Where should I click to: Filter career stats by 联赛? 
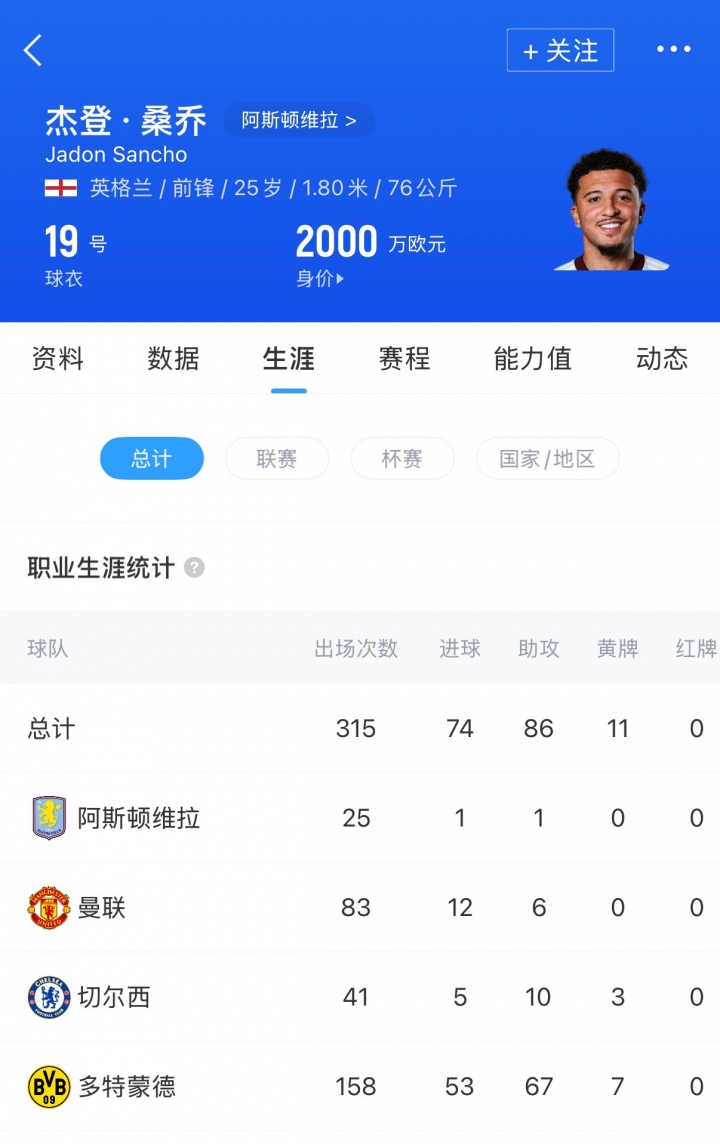coord(277,459)
